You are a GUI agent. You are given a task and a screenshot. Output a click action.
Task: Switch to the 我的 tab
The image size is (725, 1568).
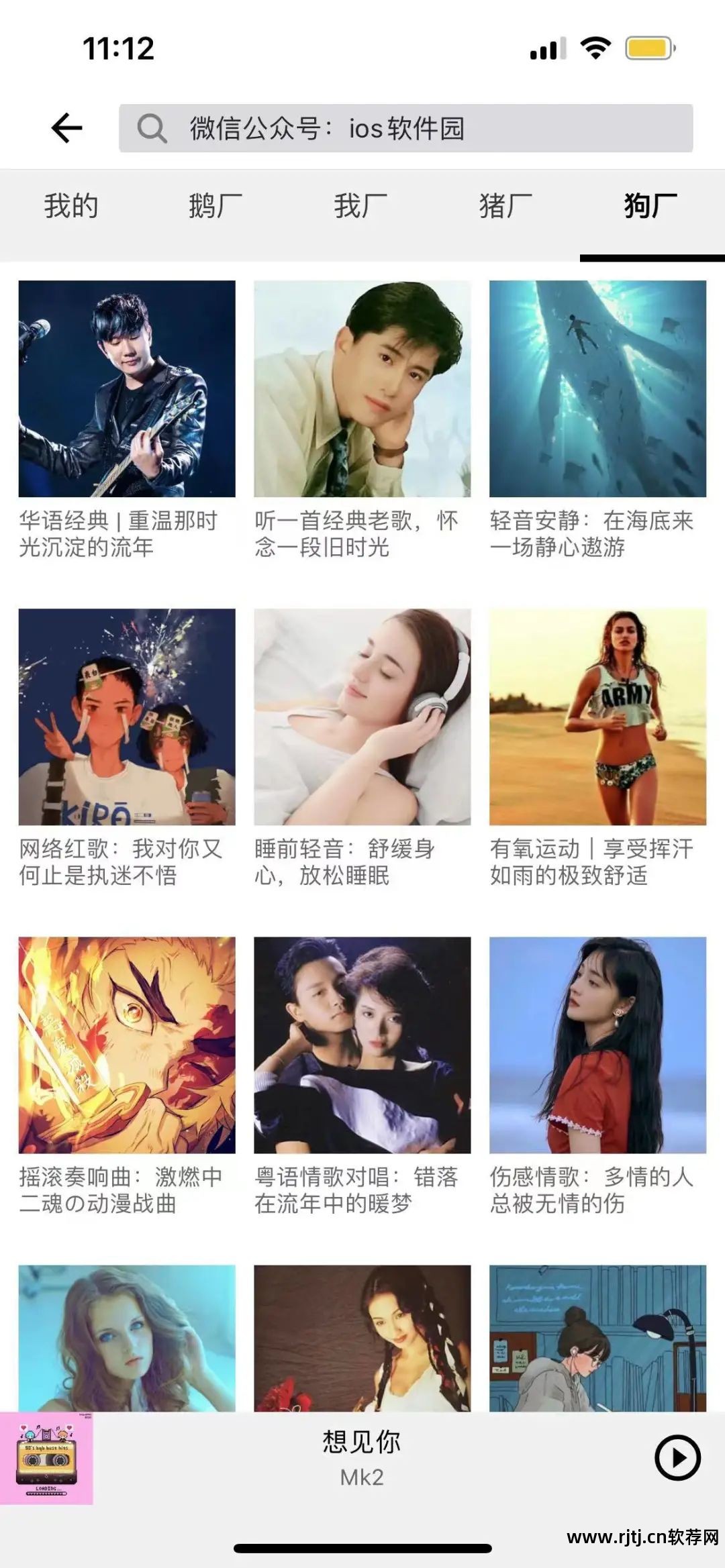70,207
